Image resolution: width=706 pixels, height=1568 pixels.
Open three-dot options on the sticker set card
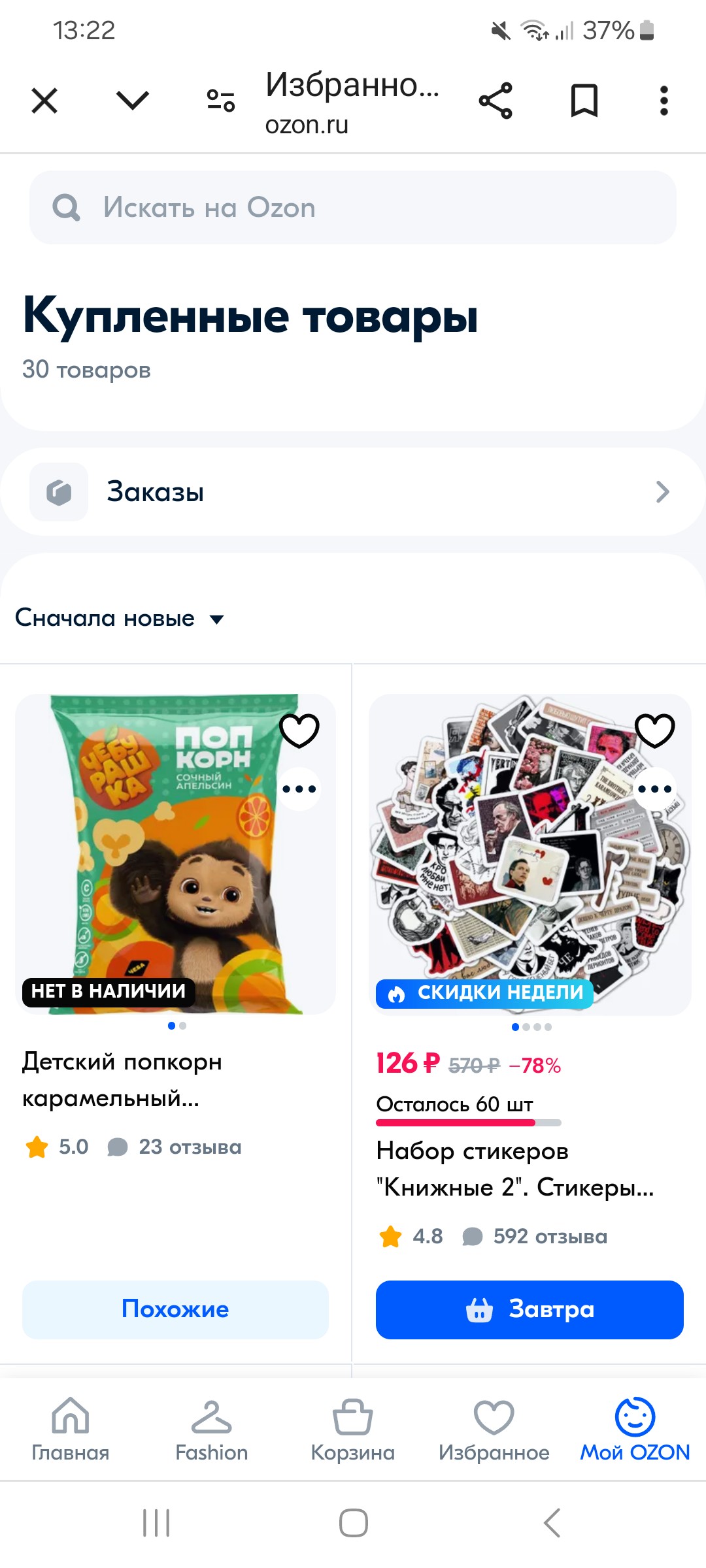[655, 789]
